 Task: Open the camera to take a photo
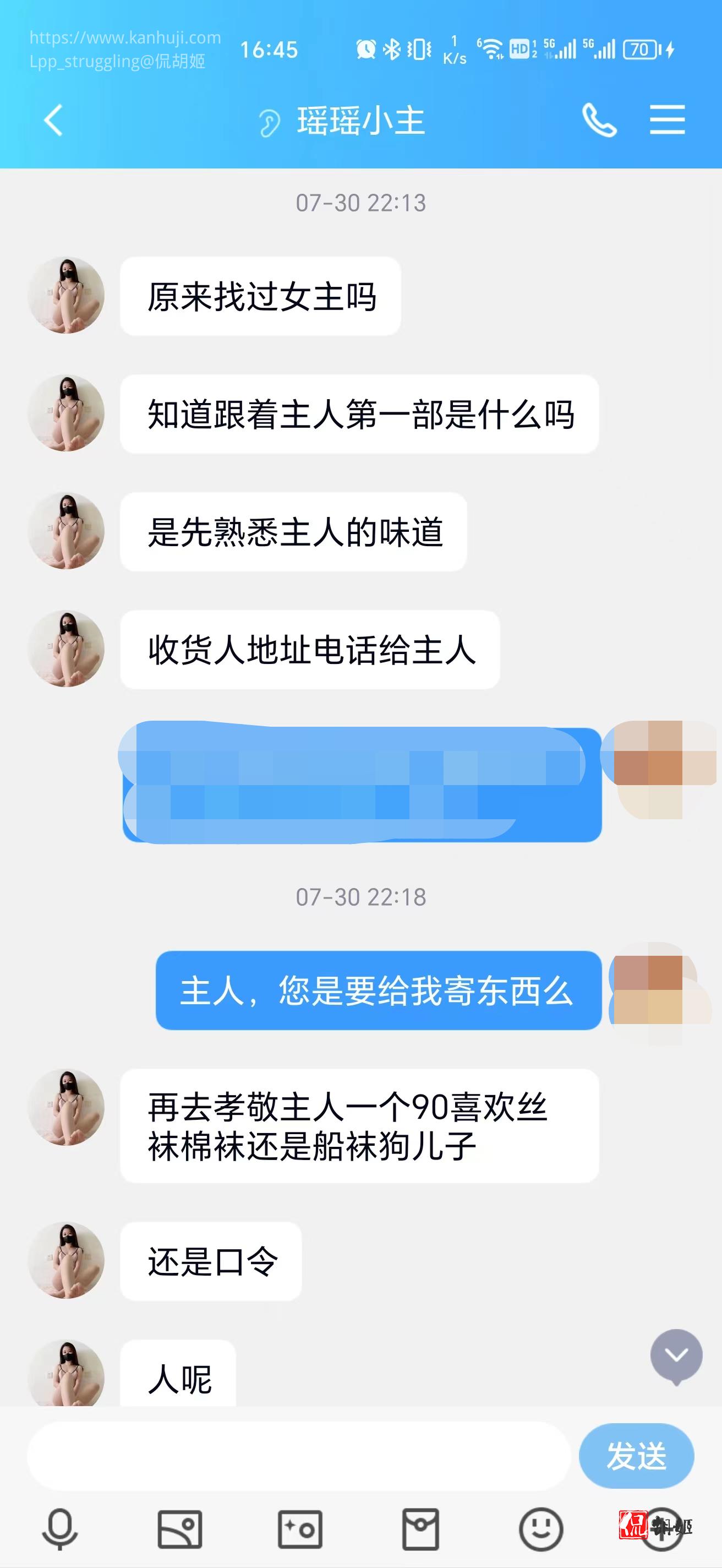(x=300, y=1528)
